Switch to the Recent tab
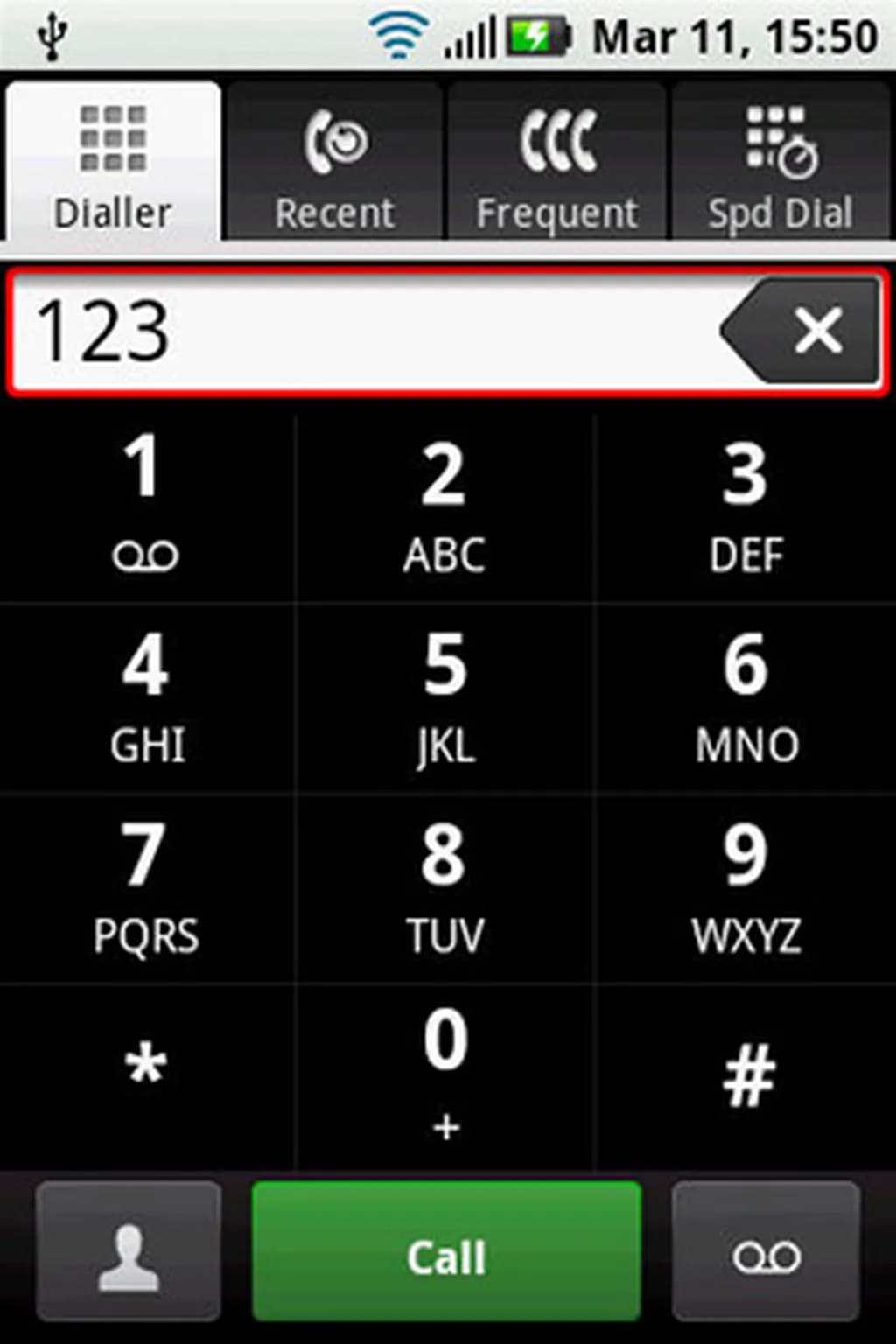The image size is (896, 1344). (335, 164)
